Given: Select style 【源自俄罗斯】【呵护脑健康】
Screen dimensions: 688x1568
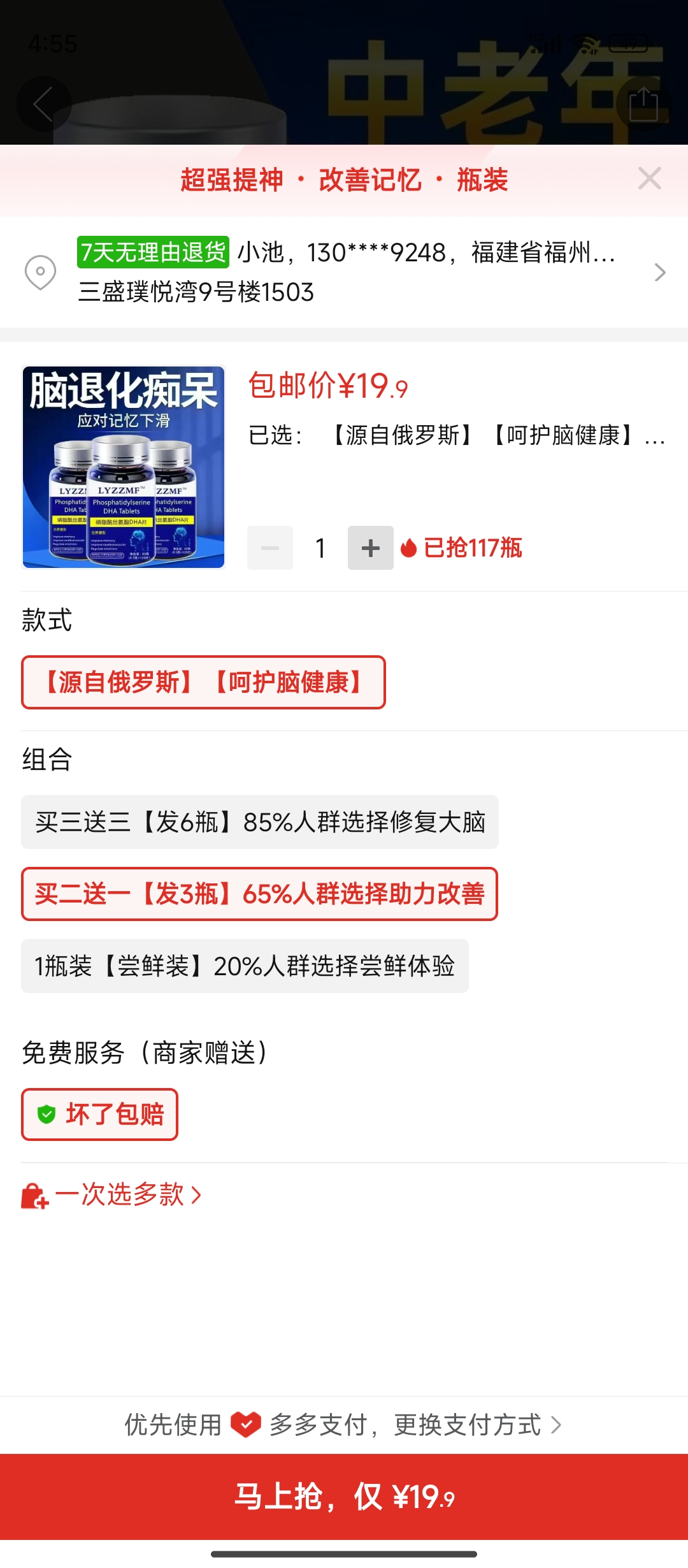Looking at the screenshot, I should pyautogui.click(x=203, y=682).
